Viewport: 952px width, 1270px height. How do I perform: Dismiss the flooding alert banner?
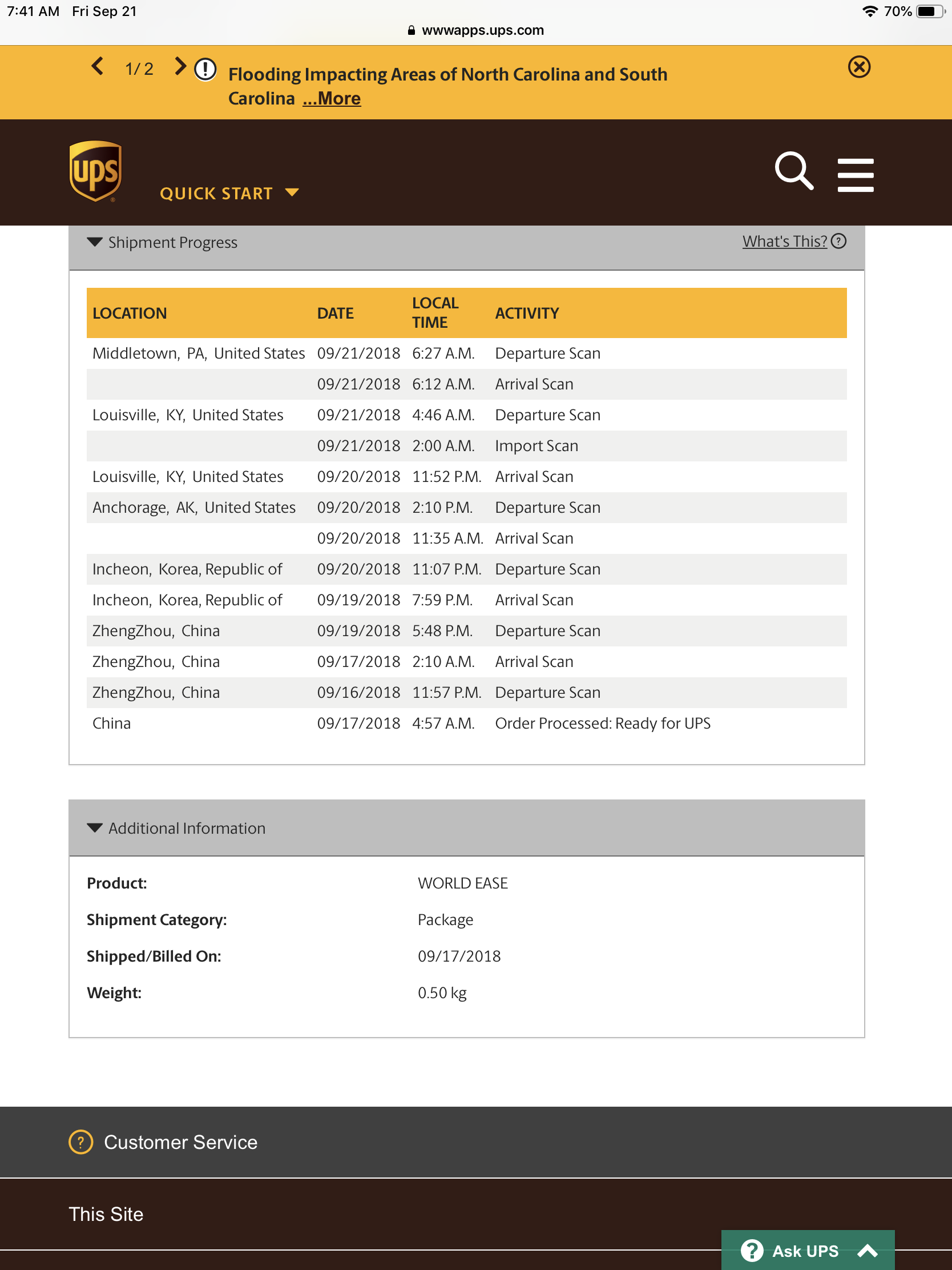859,67
